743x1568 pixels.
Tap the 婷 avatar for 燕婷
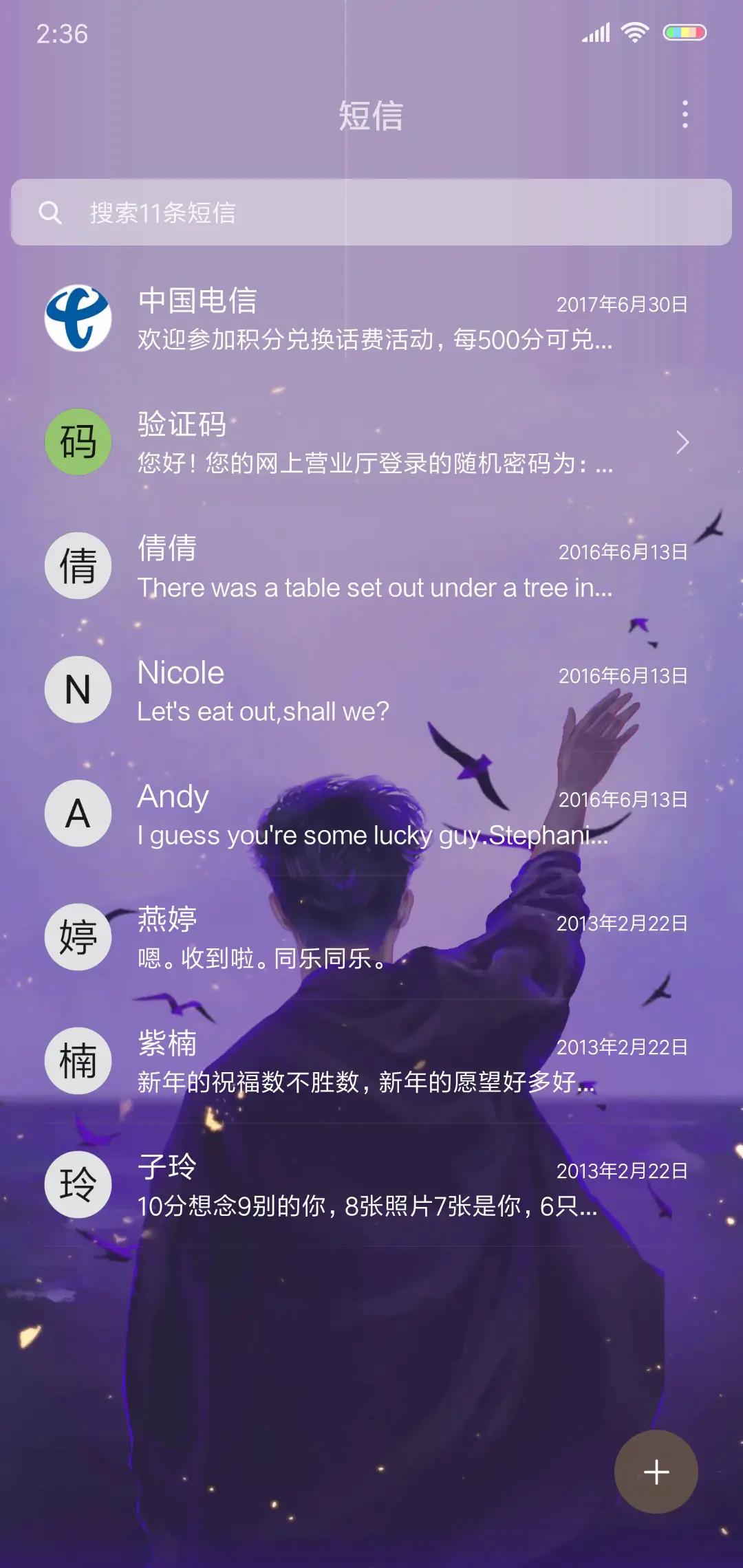pos(78,937)
